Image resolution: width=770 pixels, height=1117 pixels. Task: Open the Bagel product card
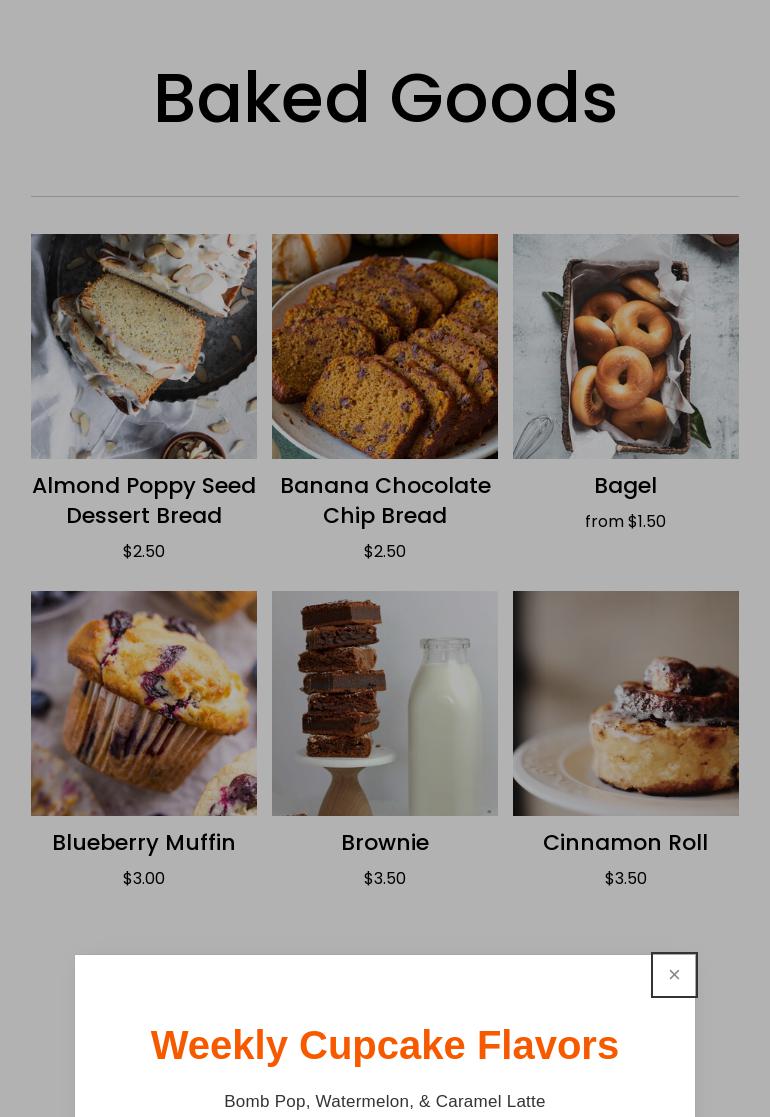tap(626, 347)
